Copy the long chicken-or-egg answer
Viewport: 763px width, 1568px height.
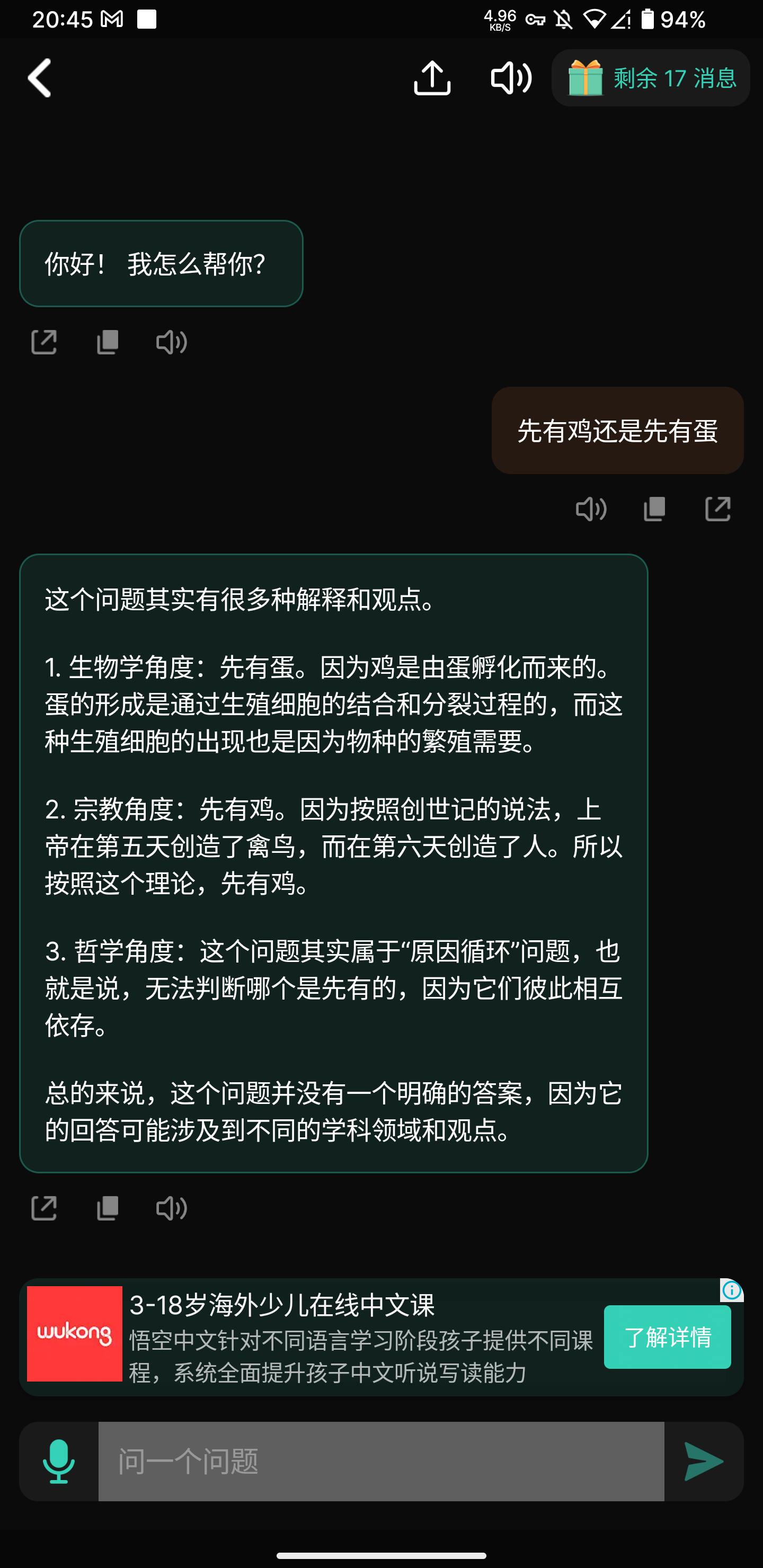coord(108,1208)
